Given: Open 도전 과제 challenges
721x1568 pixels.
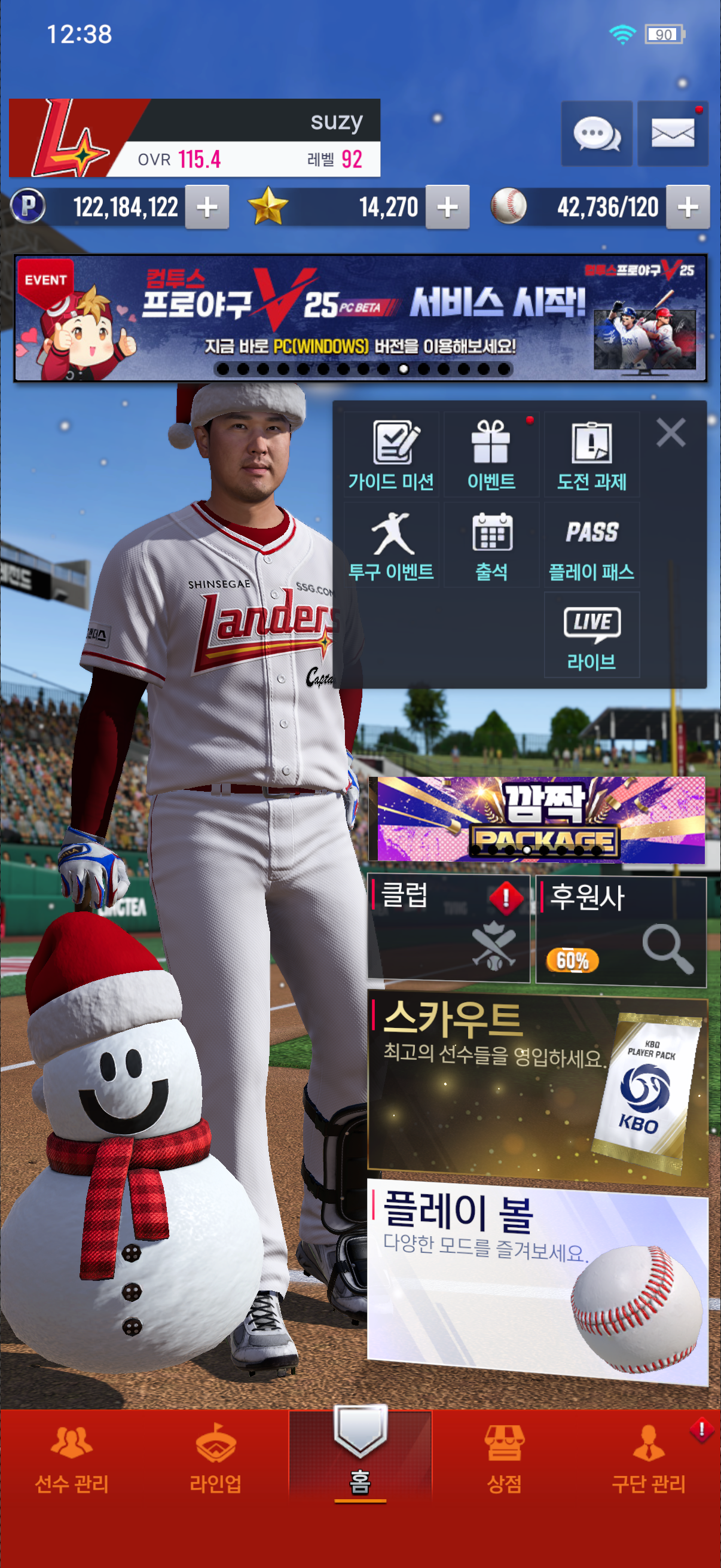Looking at the screenshot, I should pos(591,454).
